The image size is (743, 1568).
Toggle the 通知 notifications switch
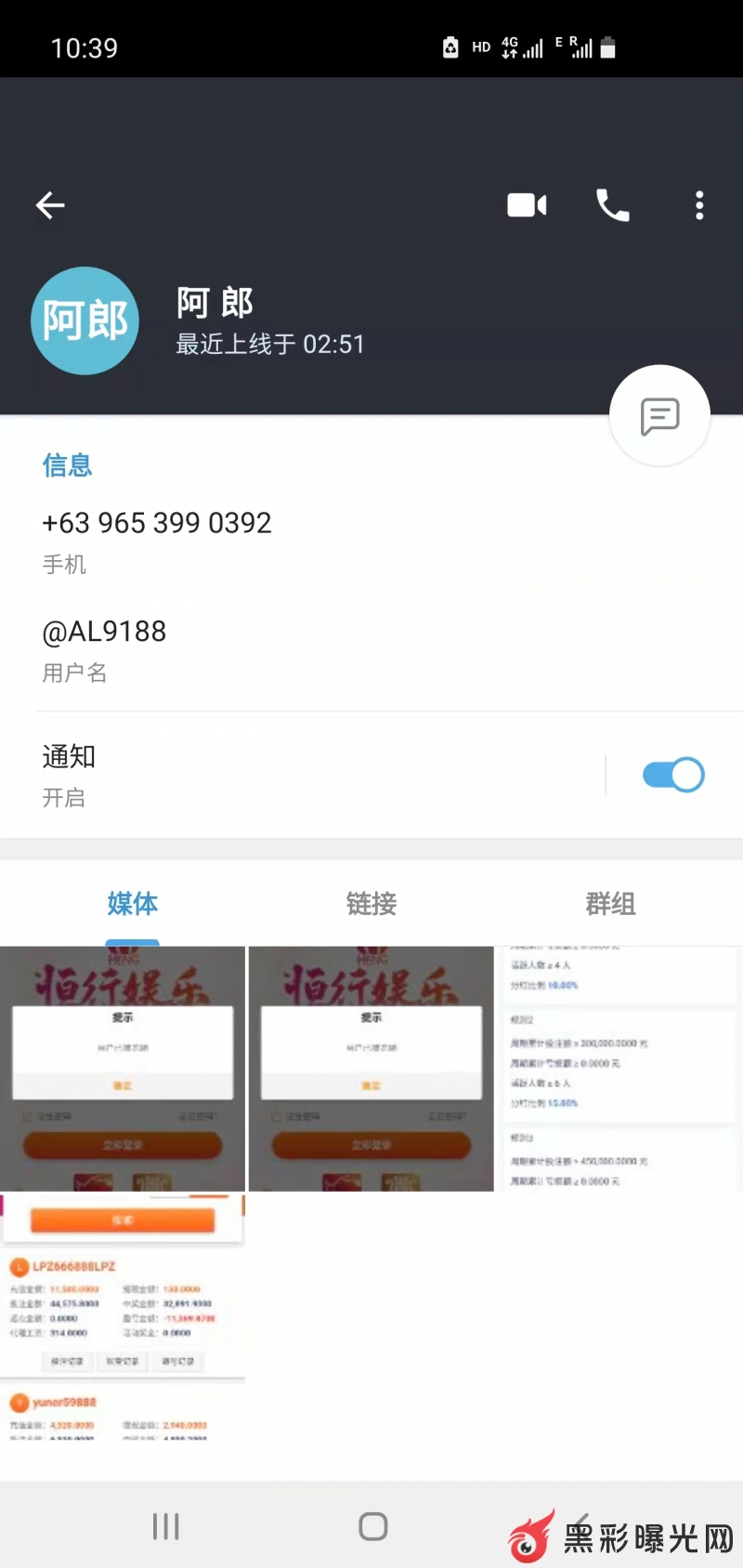[673, 775]
